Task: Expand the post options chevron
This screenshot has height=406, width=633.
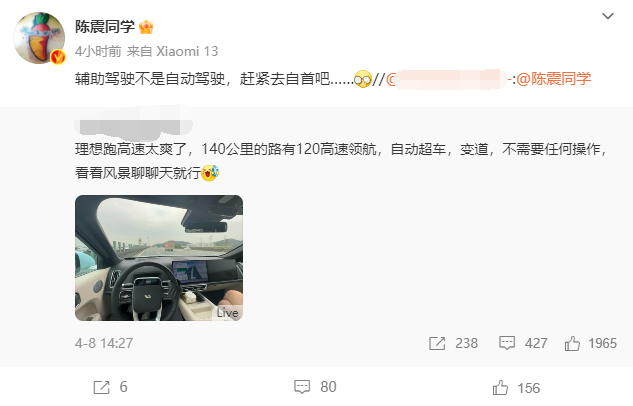Action: (608, 18)
